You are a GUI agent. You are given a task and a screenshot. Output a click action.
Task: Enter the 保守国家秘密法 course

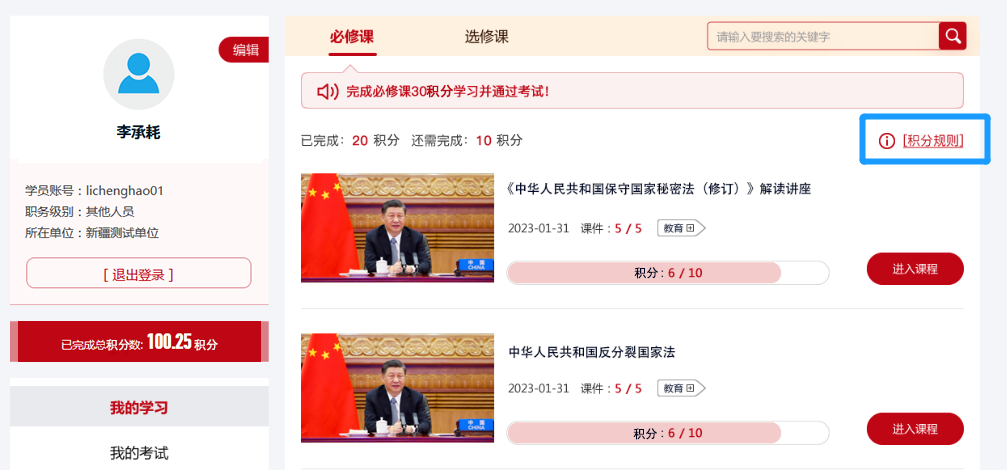click(914, 269)
